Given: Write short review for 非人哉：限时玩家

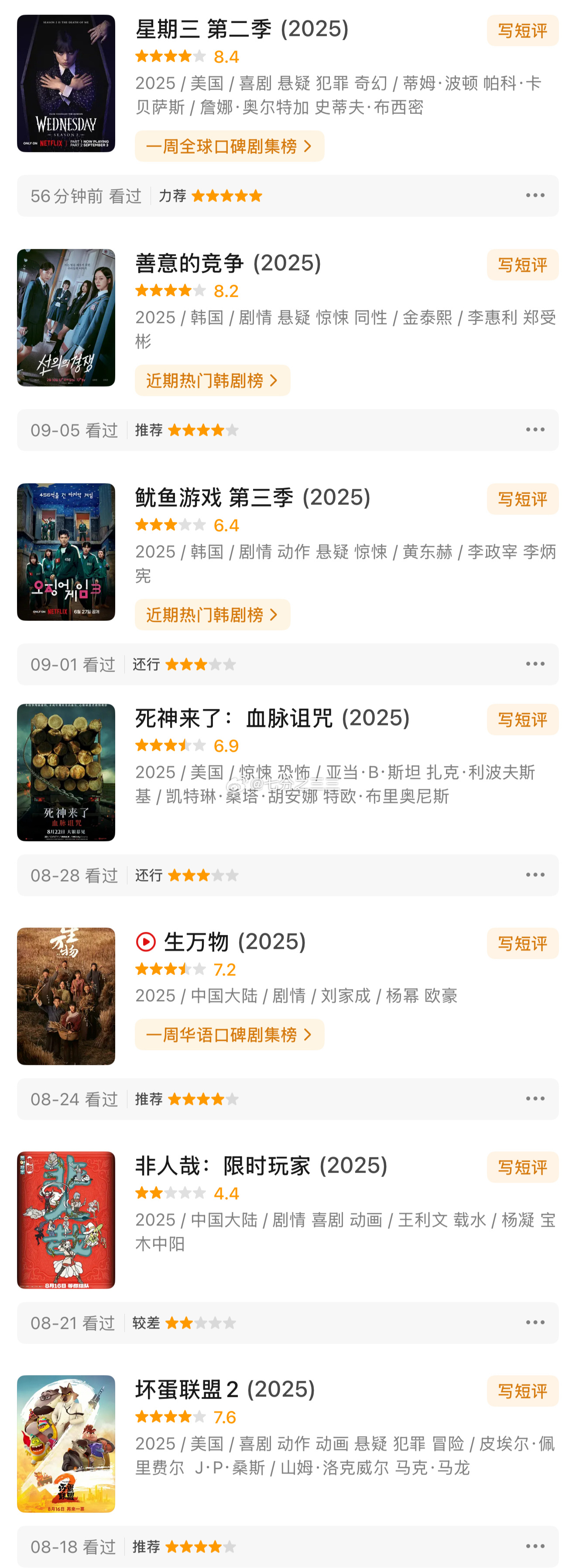Looking at the screenshot, I should click(522, 1167).
